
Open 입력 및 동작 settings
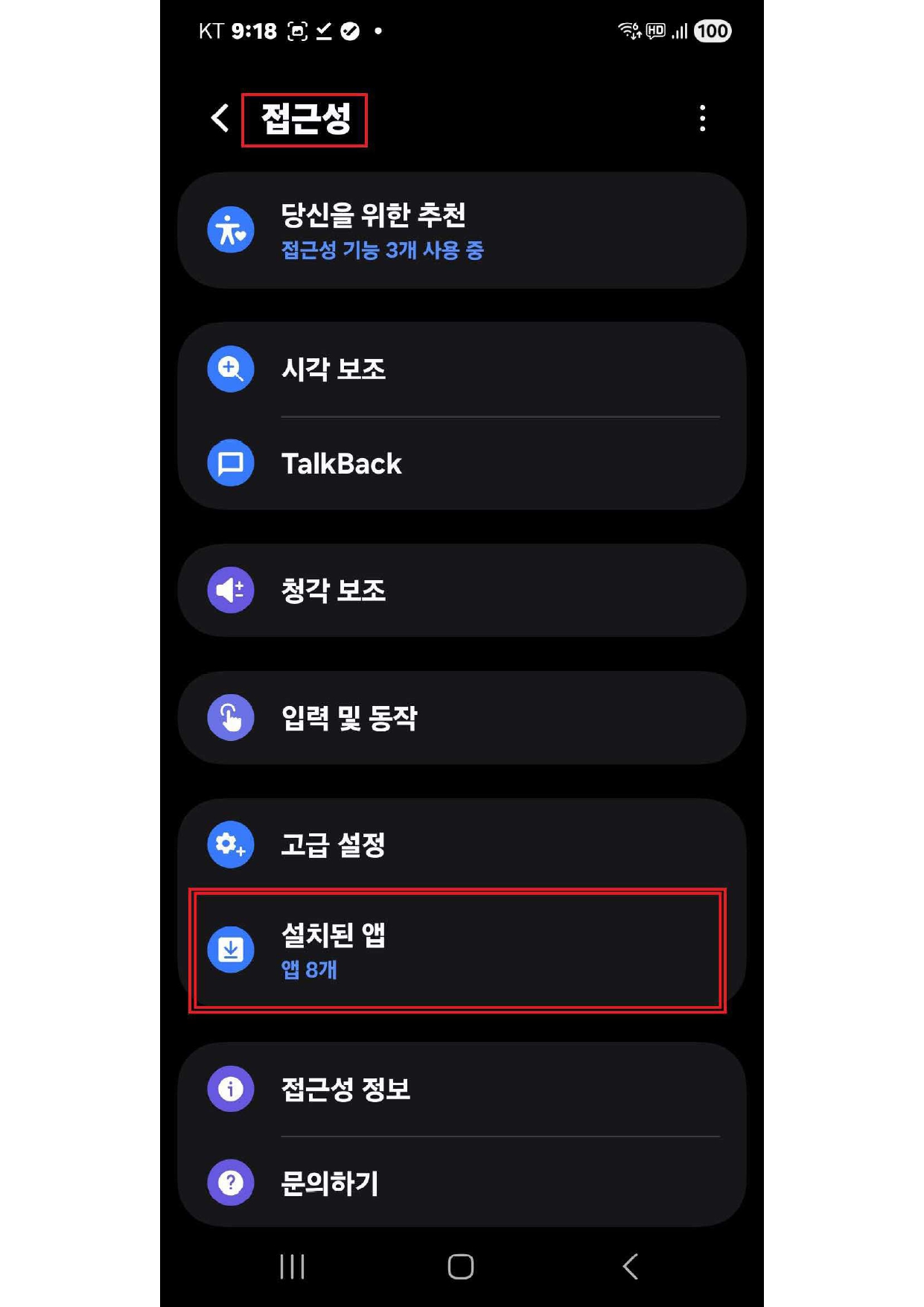pyautogui.click(x=462, y=718)
